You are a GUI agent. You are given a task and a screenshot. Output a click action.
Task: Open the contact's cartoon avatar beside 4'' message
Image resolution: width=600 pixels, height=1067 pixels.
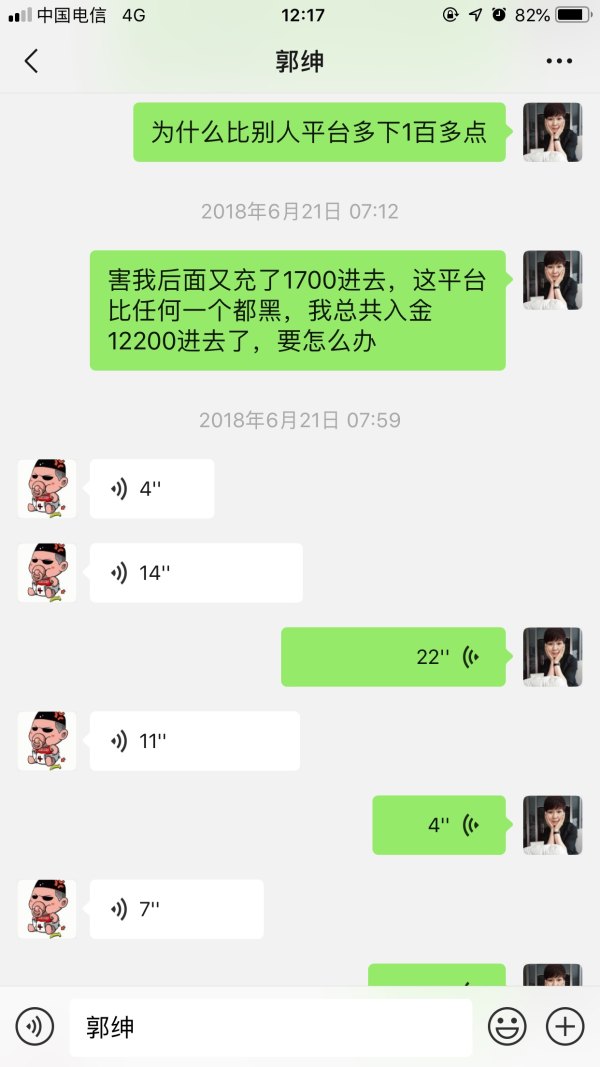(47, 489)
